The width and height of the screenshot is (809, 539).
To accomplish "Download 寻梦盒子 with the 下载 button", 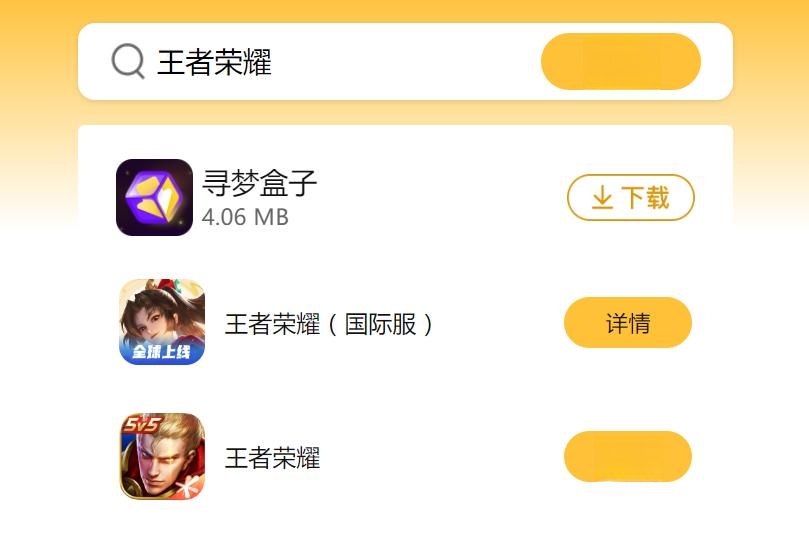I will pyautogui.click(x=630, y=198).
